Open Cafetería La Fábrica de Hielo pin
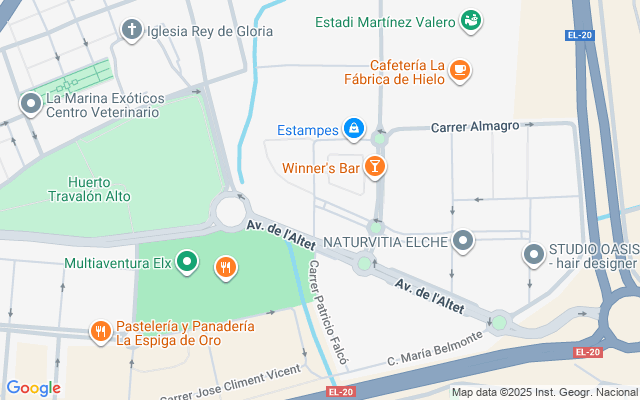 pos(459,69)
